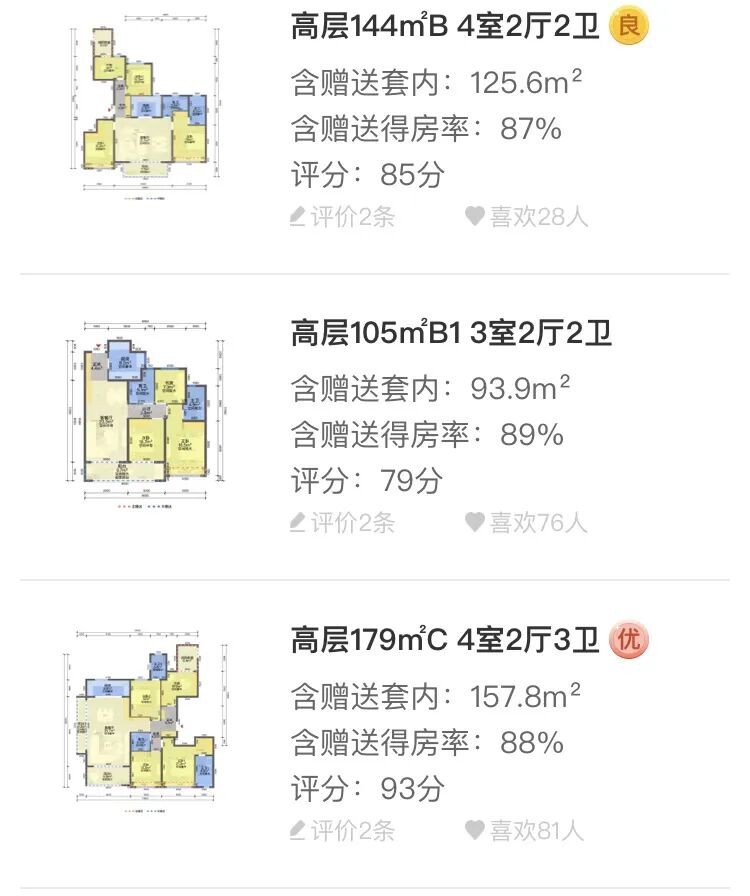Like the 高层144㎡B layout with 28 likes
This screenshot has height=896, width=750.
527,216
